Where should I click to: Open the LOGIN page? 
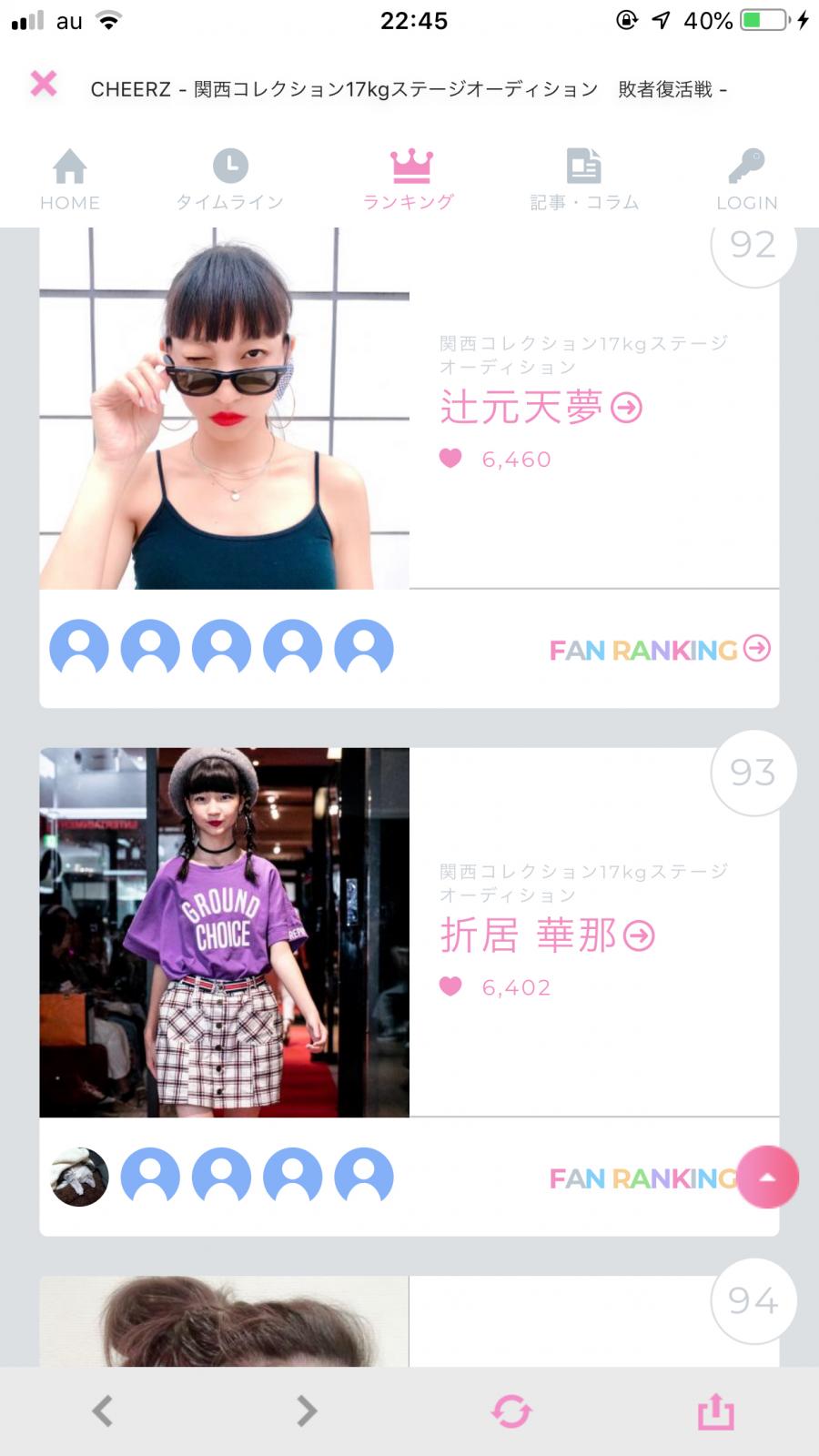pyautogui.click(x=746, y=179)
